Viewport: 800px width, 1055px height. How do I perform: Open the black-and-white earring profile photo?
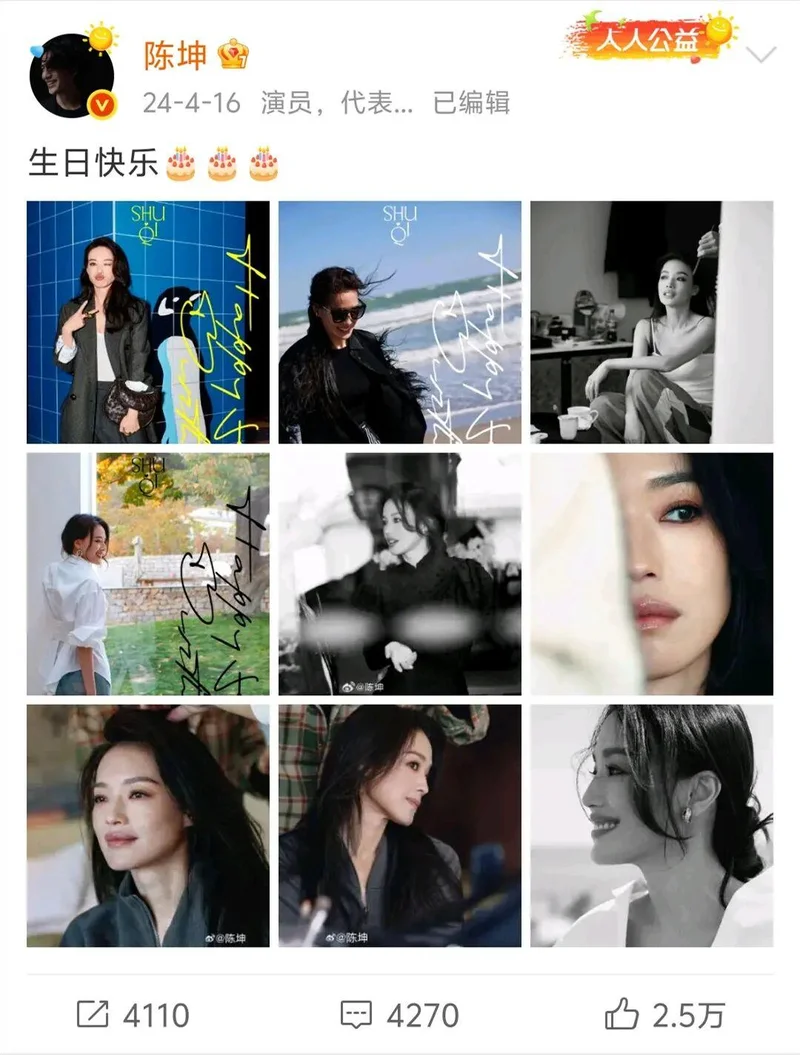pos(651,826)
